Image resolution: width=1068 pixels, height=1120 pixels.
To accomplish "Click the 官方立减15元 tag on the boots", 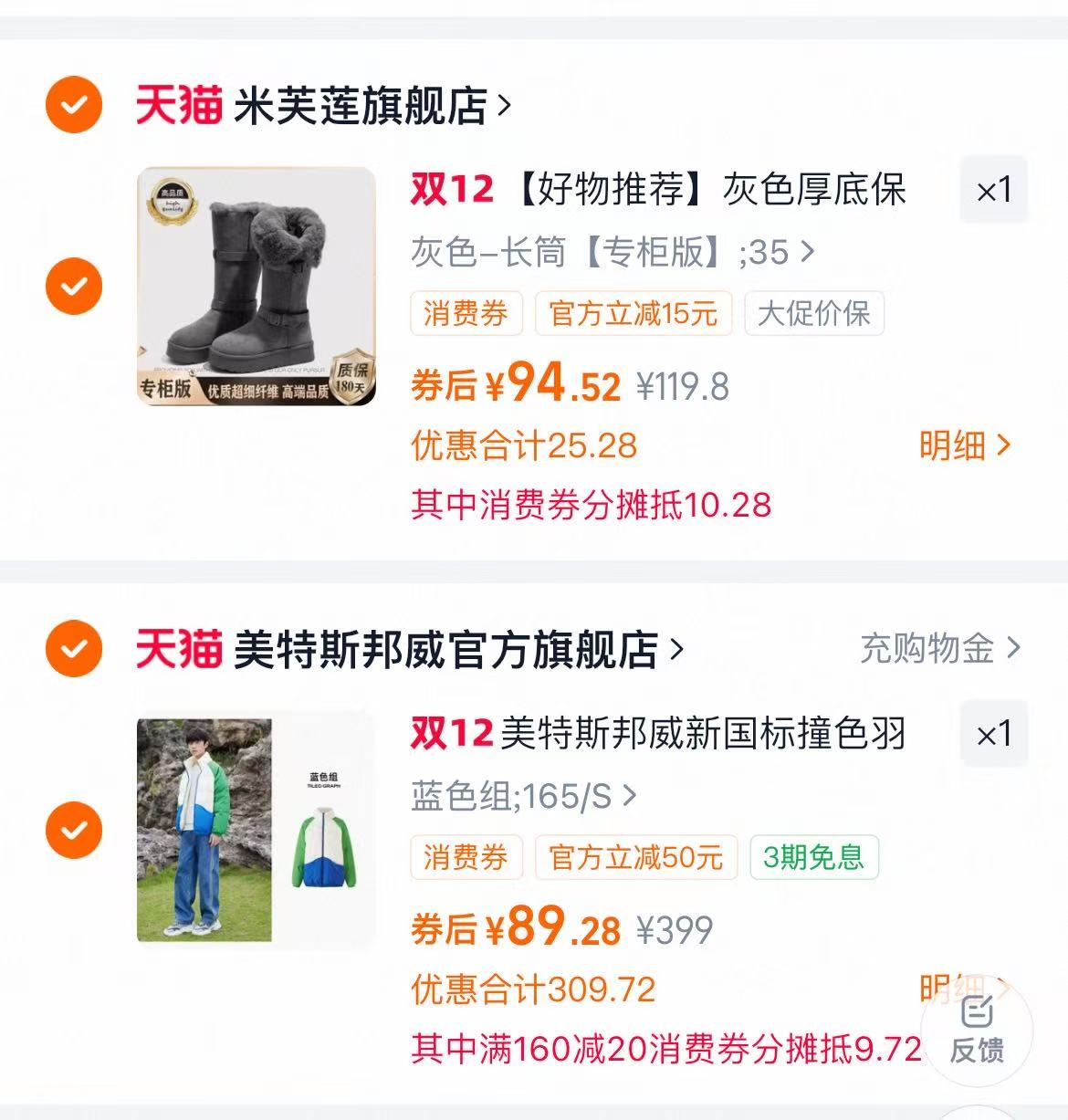I will tap(634, 313).
